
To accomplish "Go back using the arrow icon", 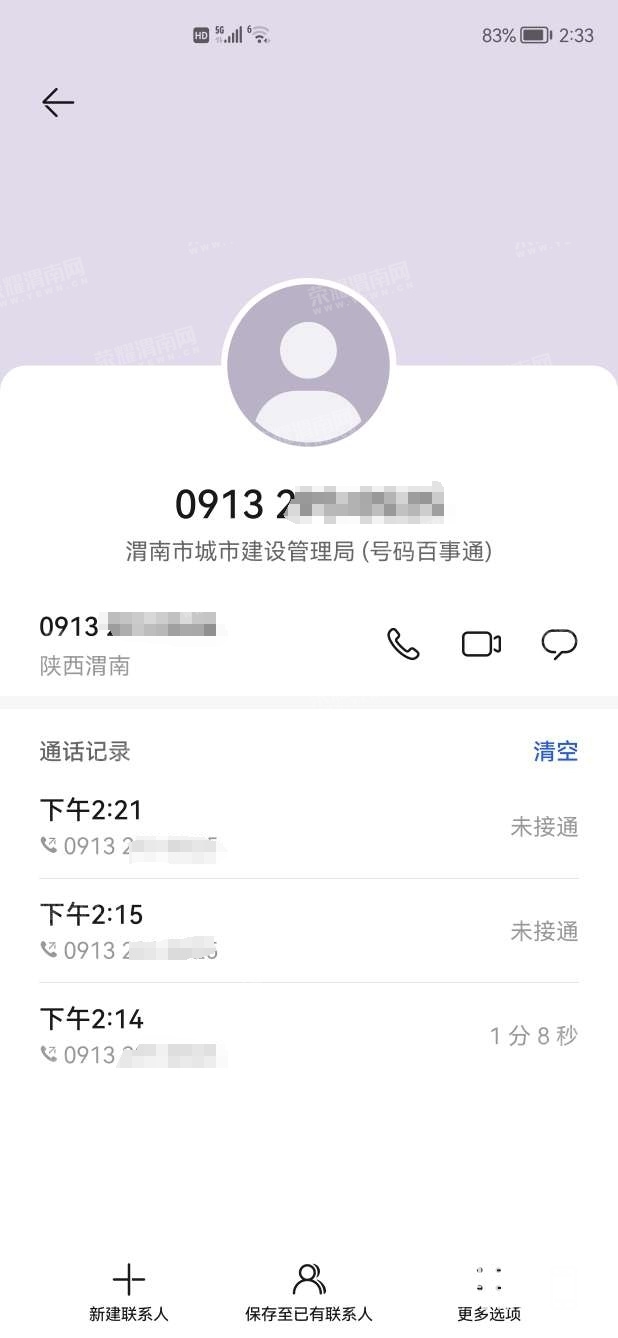I will pos(58,102).
